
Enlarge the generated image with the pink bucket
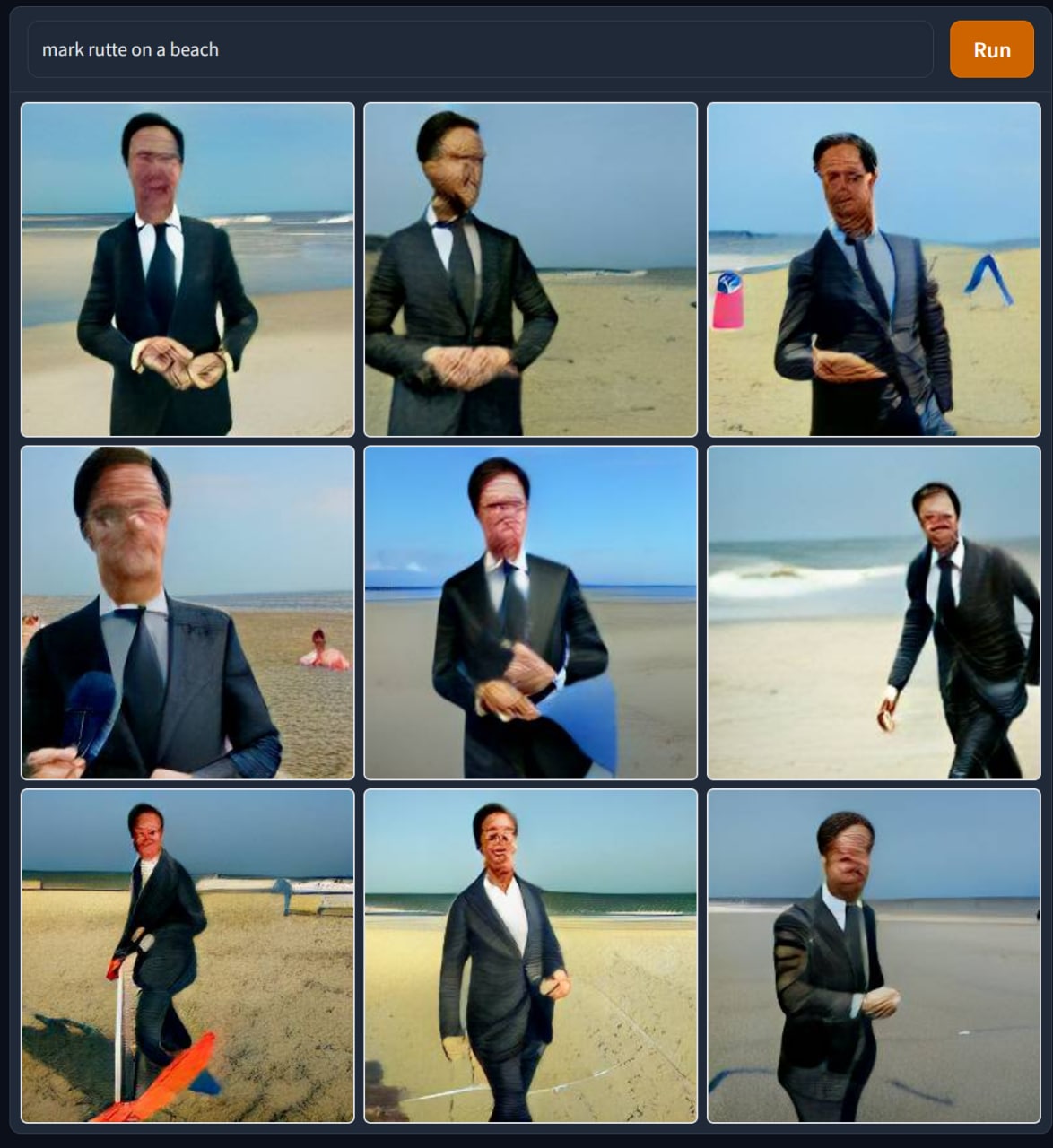874,269
